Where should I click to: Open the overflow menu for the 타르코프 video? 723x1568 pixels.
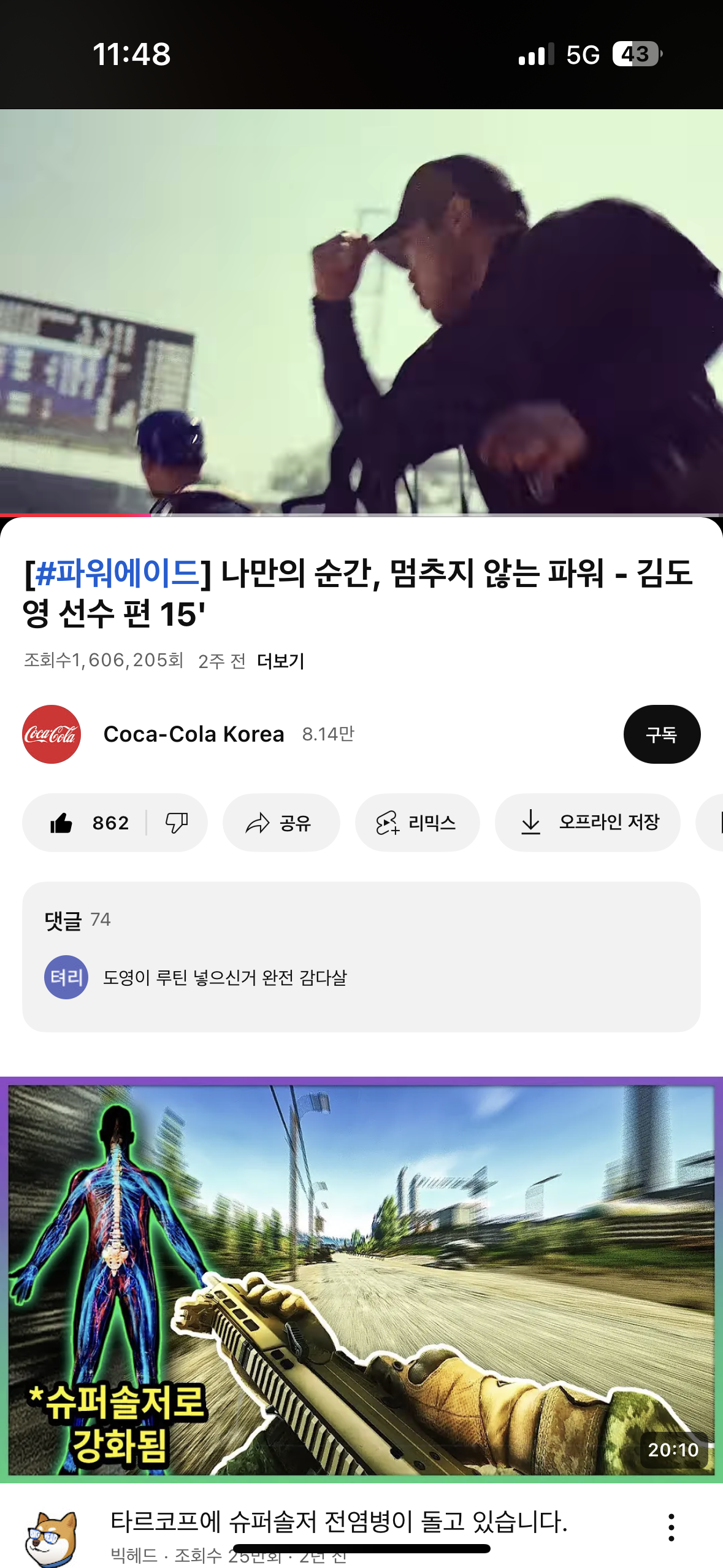tap(671, 1527)
